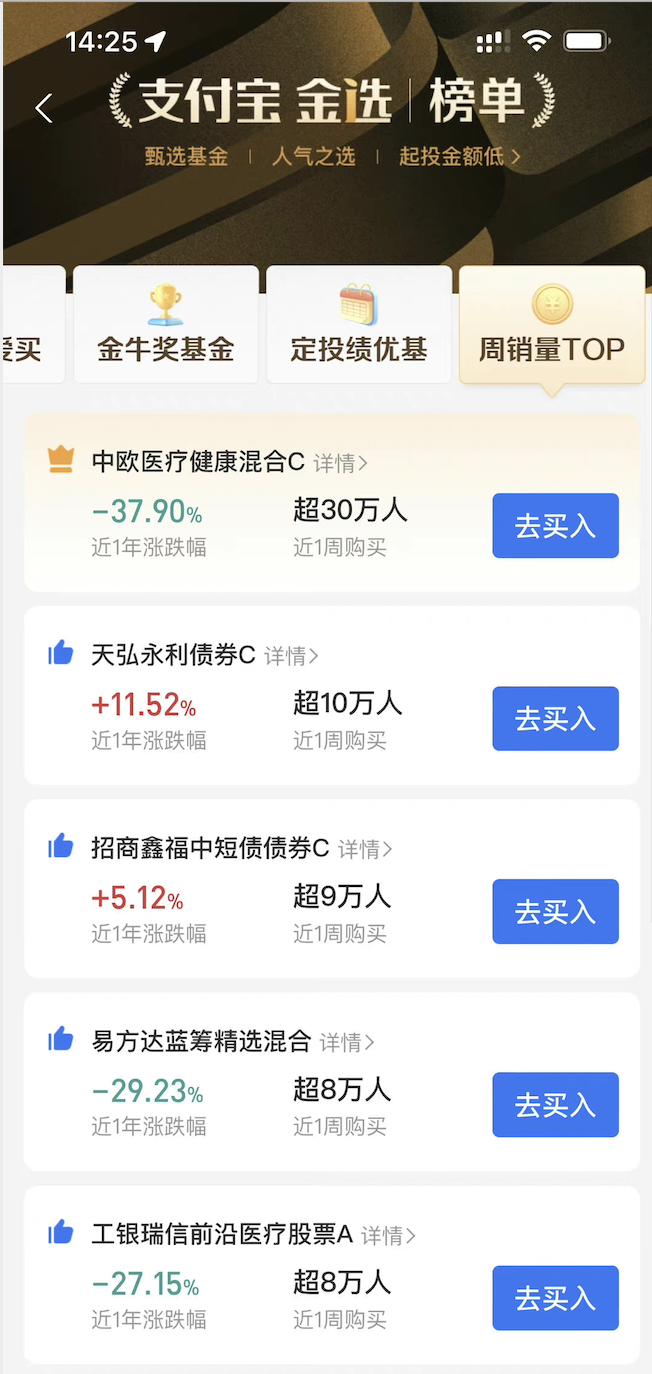Buy 中欧医疗健康混合C with 去买入
652x1374 pixels.
click(x=555, y=526)
